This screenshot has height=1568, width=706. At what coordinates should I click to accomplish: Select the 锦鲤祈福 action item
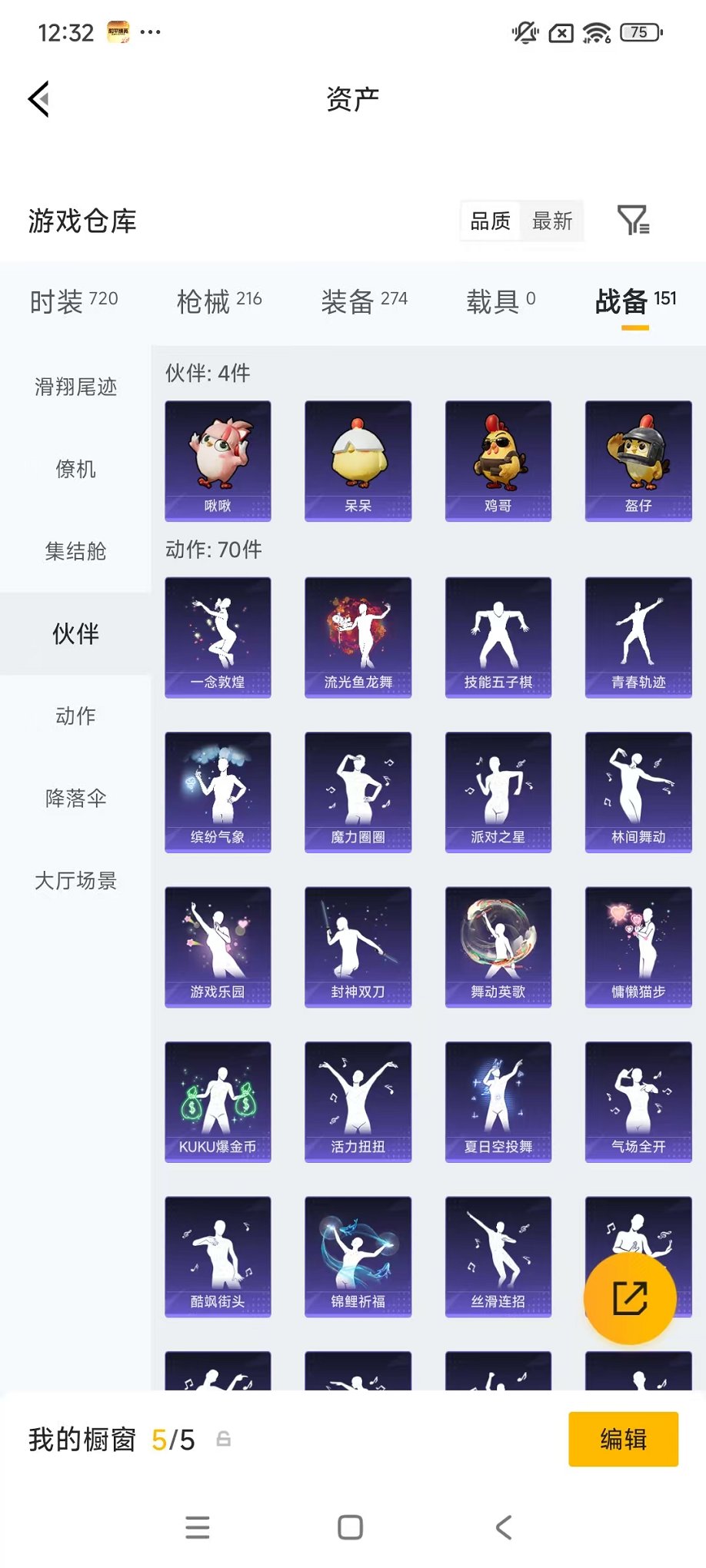point(358,1256)
